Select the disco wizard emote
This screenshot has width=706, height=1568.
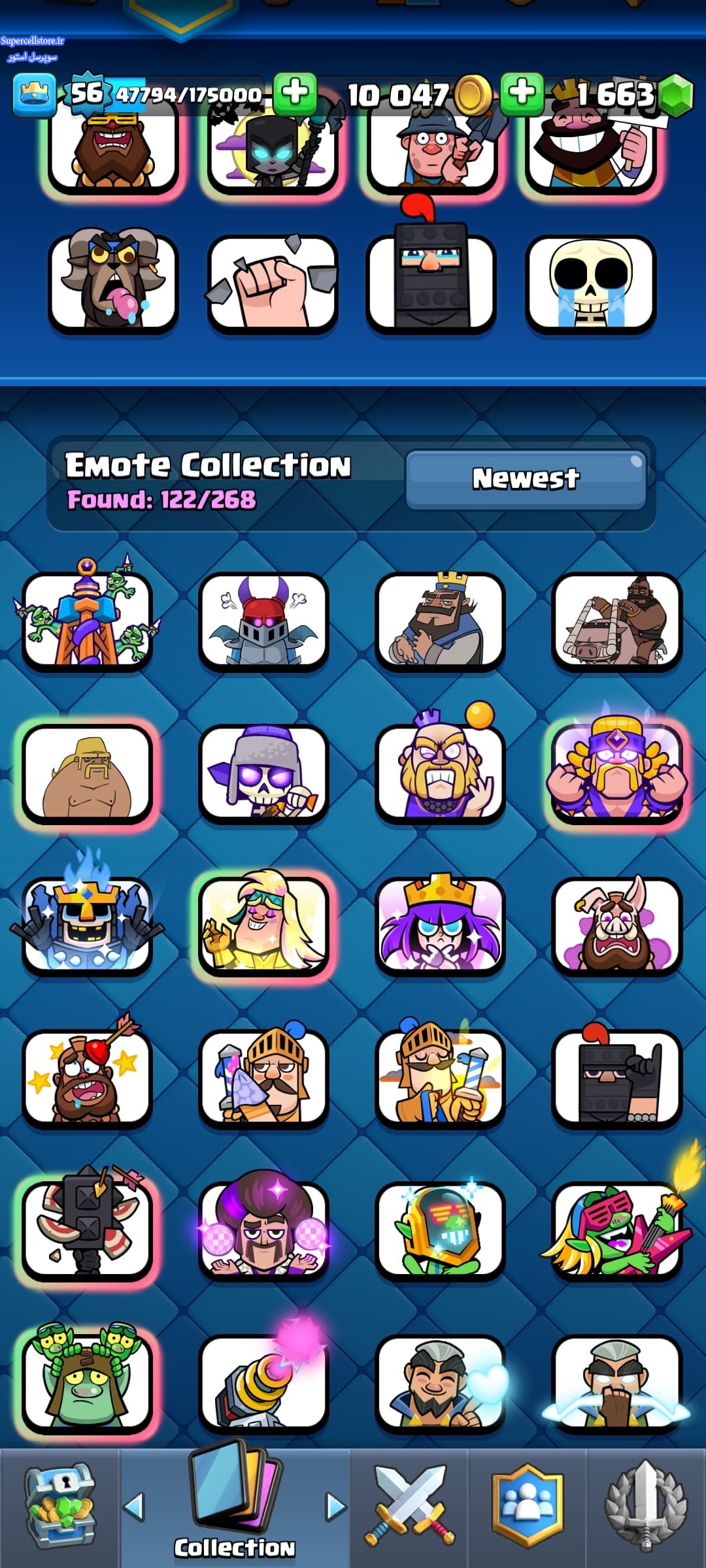click(263, 1228)
